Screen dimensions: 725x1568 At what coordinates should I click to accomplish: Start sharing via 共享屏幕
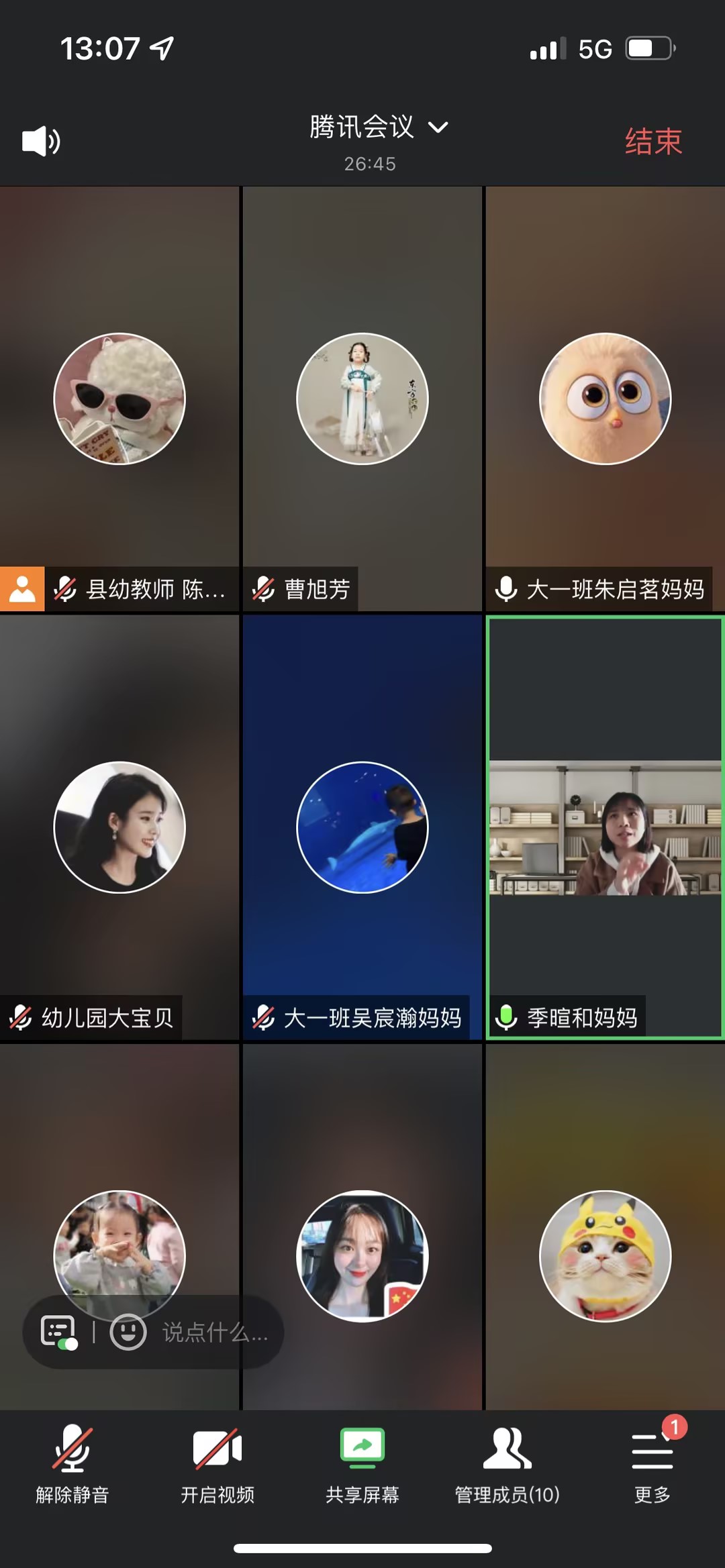coord(362,1465)
